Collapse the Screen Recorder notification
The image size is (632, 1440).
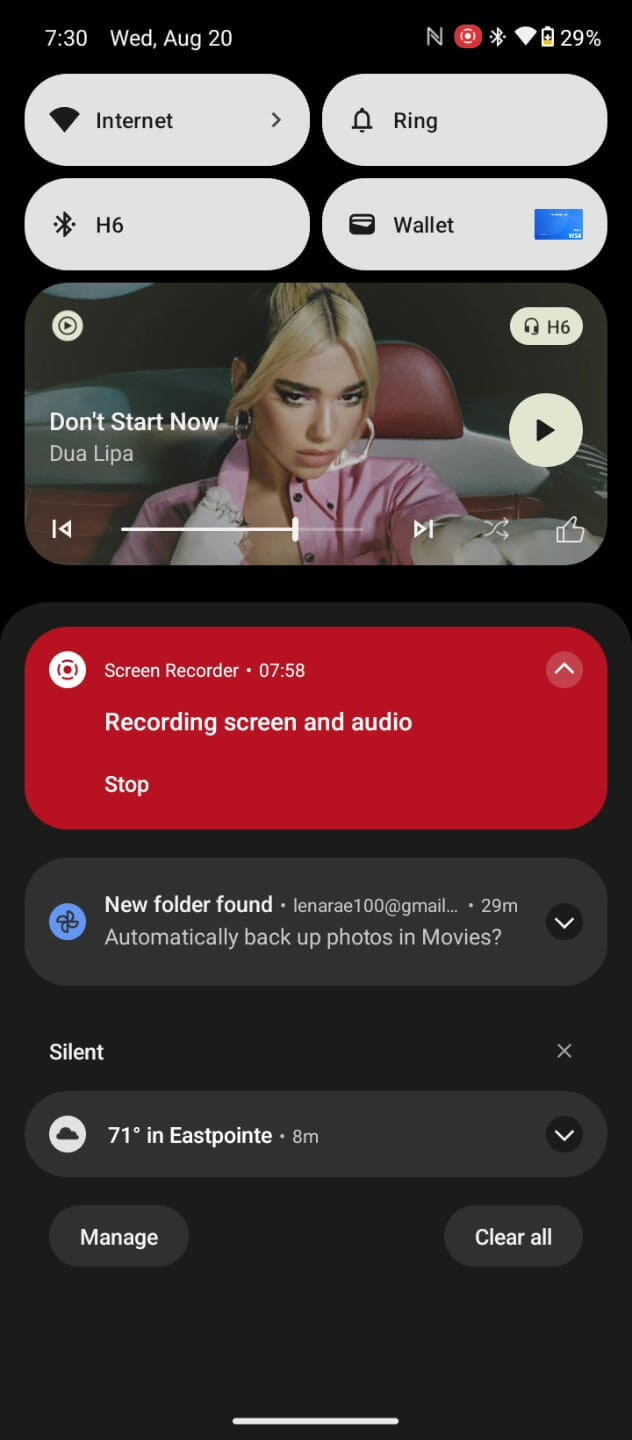(x=564, y=670)
